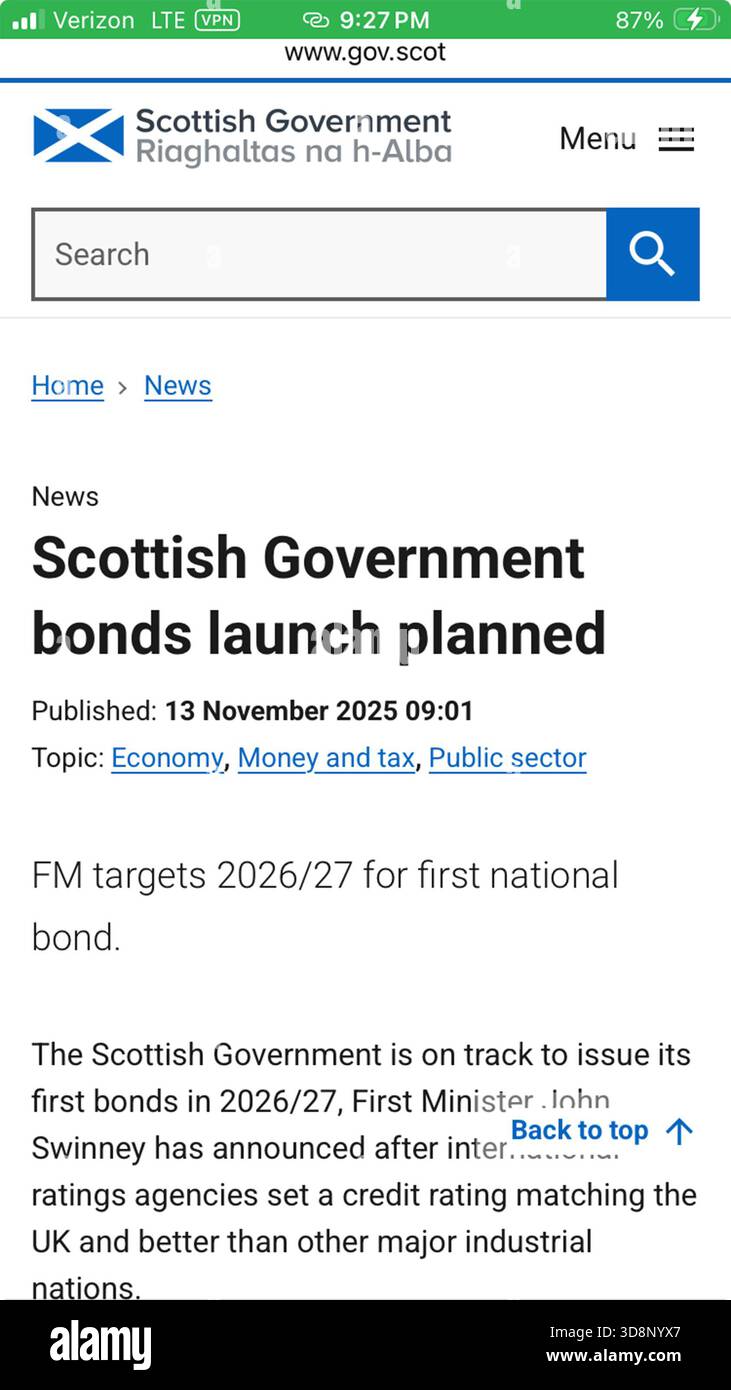731x1390 pixels.
Task: Tap the Search text field
Action: coord(319,254)
